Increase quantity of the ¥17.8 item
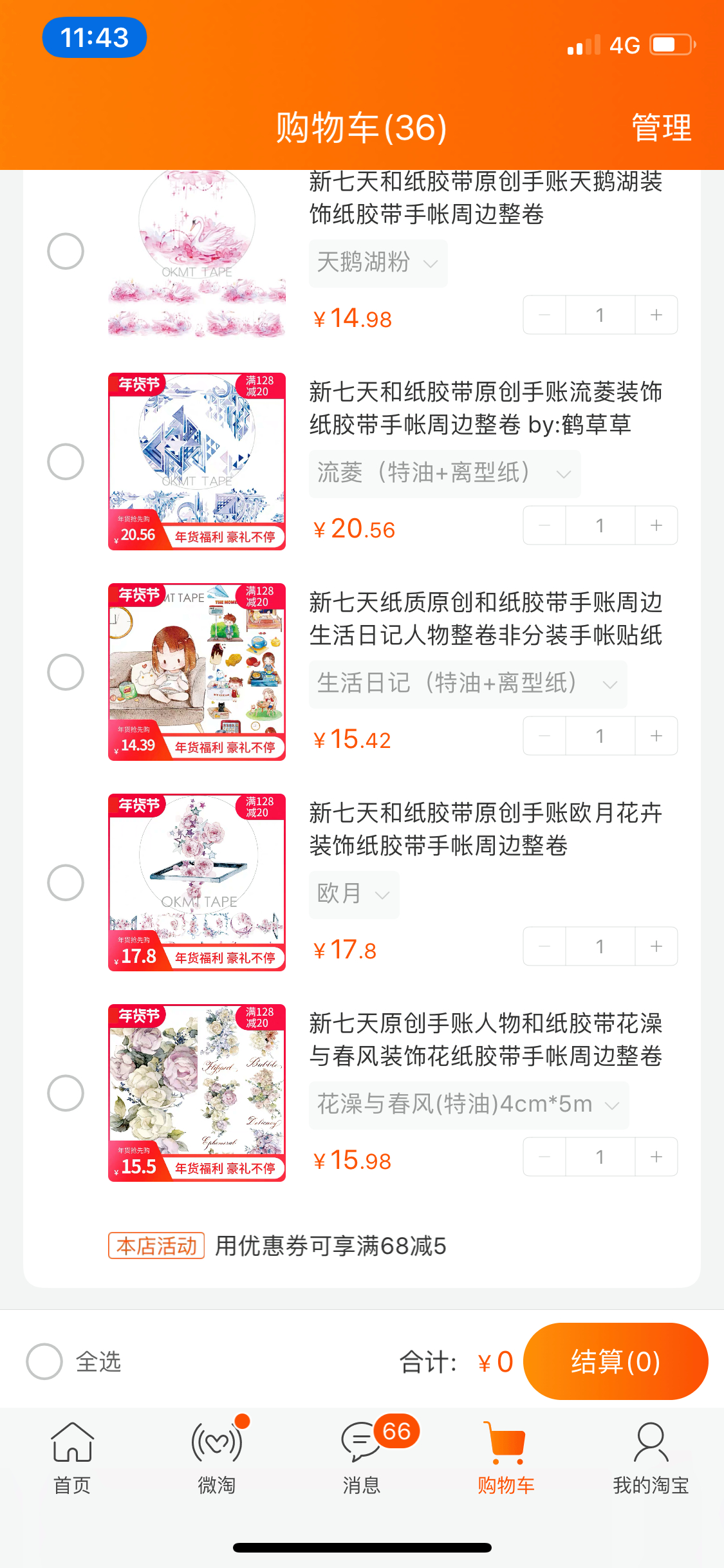Screen dimensions: 724x1568 pos(656,946)
